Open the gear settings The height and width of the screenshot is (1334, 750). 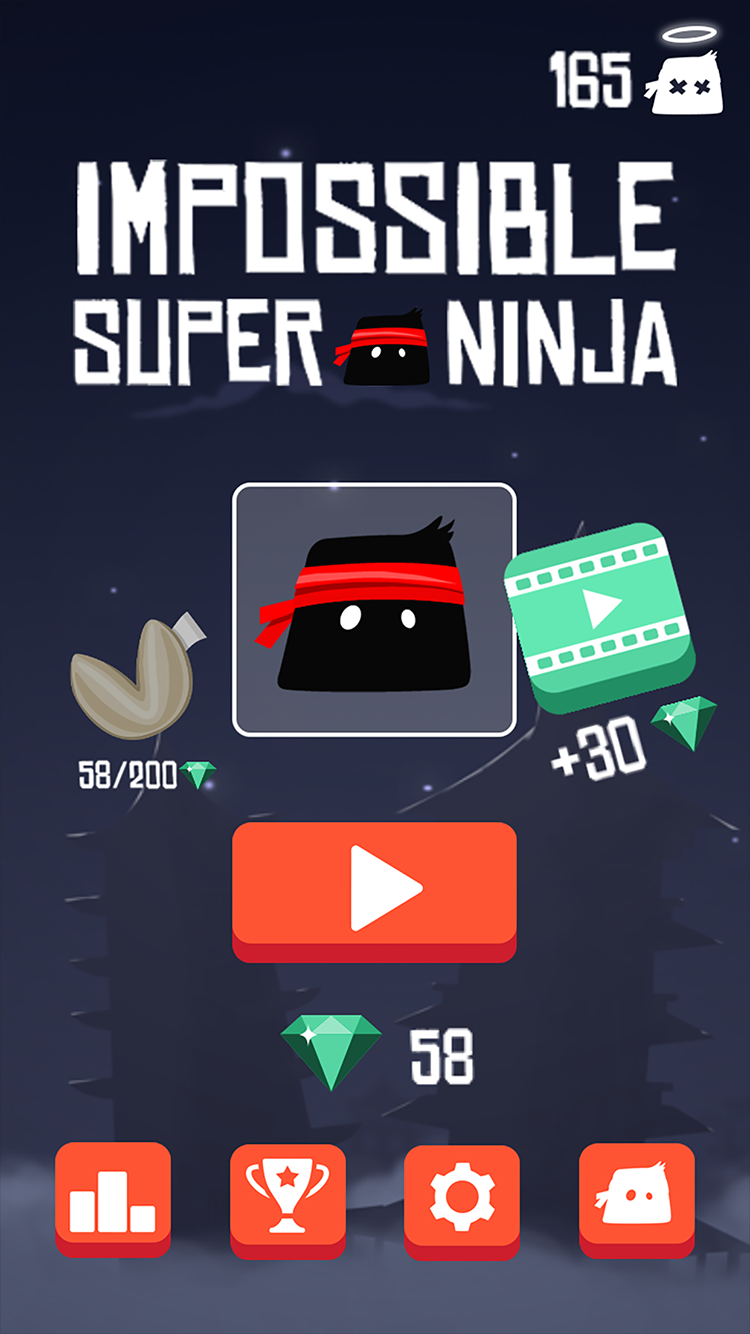coord(461,1199)
